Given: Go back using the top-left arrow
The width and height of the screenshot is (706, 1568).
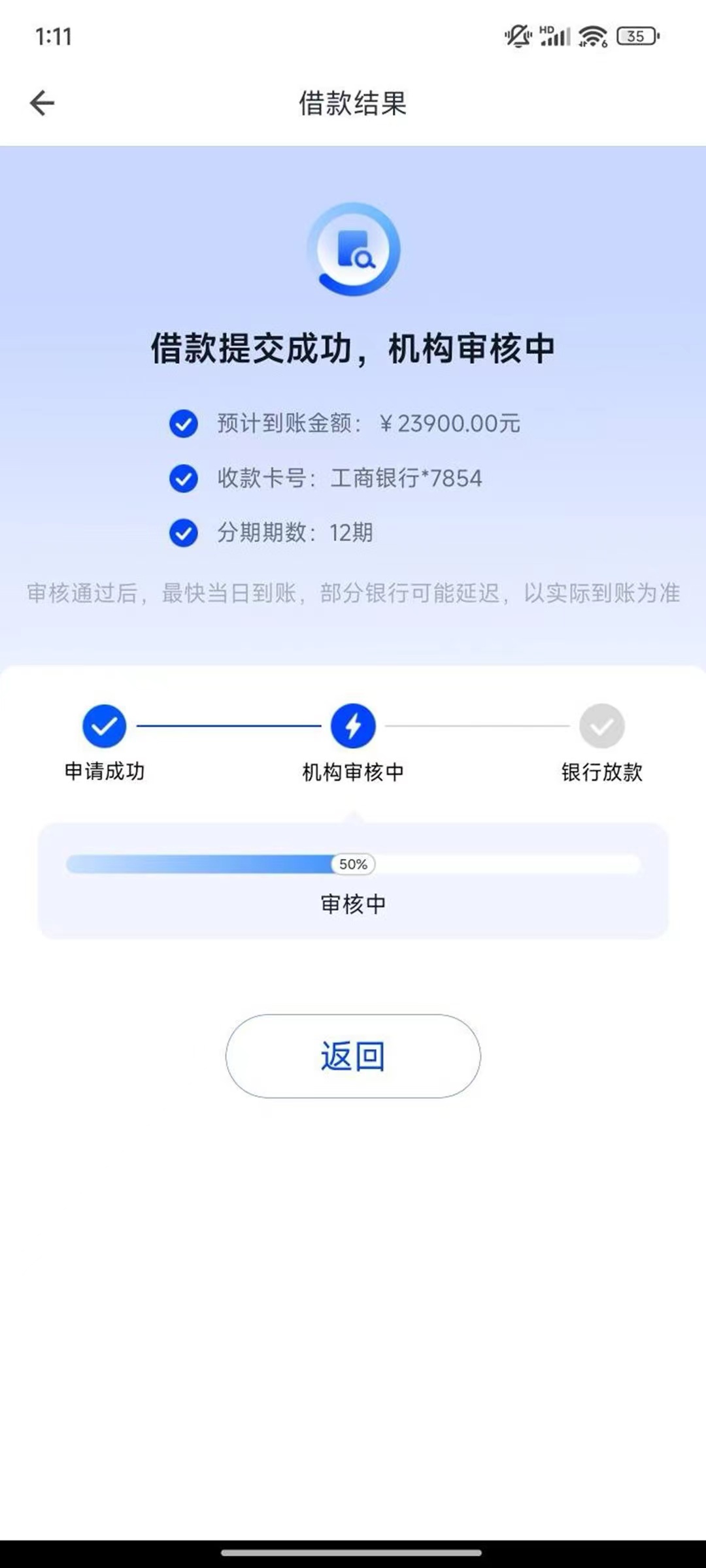Looking at the screenshot, I should pos(42,103).
